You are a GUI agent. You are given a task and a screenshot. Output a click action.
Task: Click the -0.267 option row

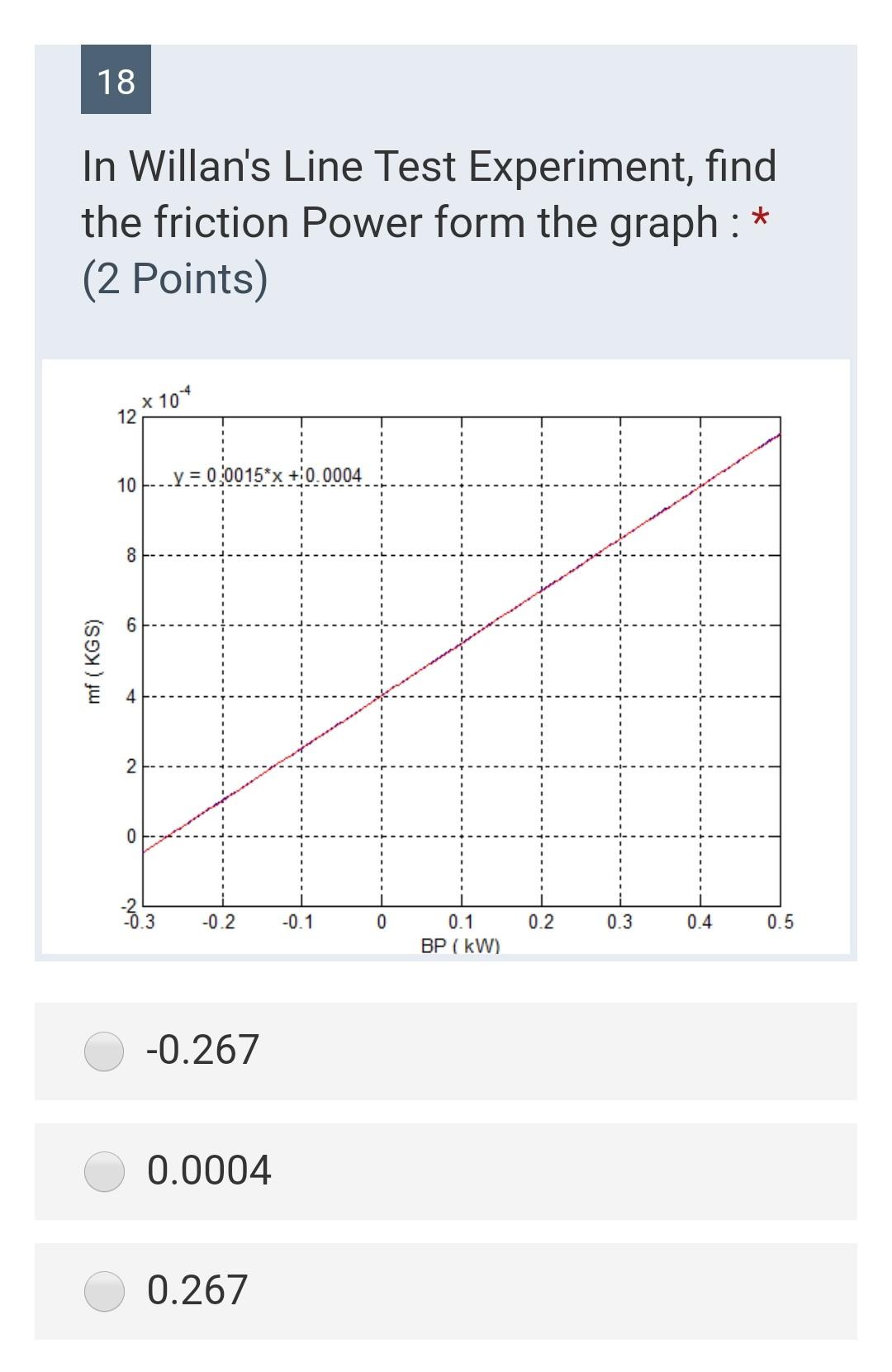pos(446,1051)
